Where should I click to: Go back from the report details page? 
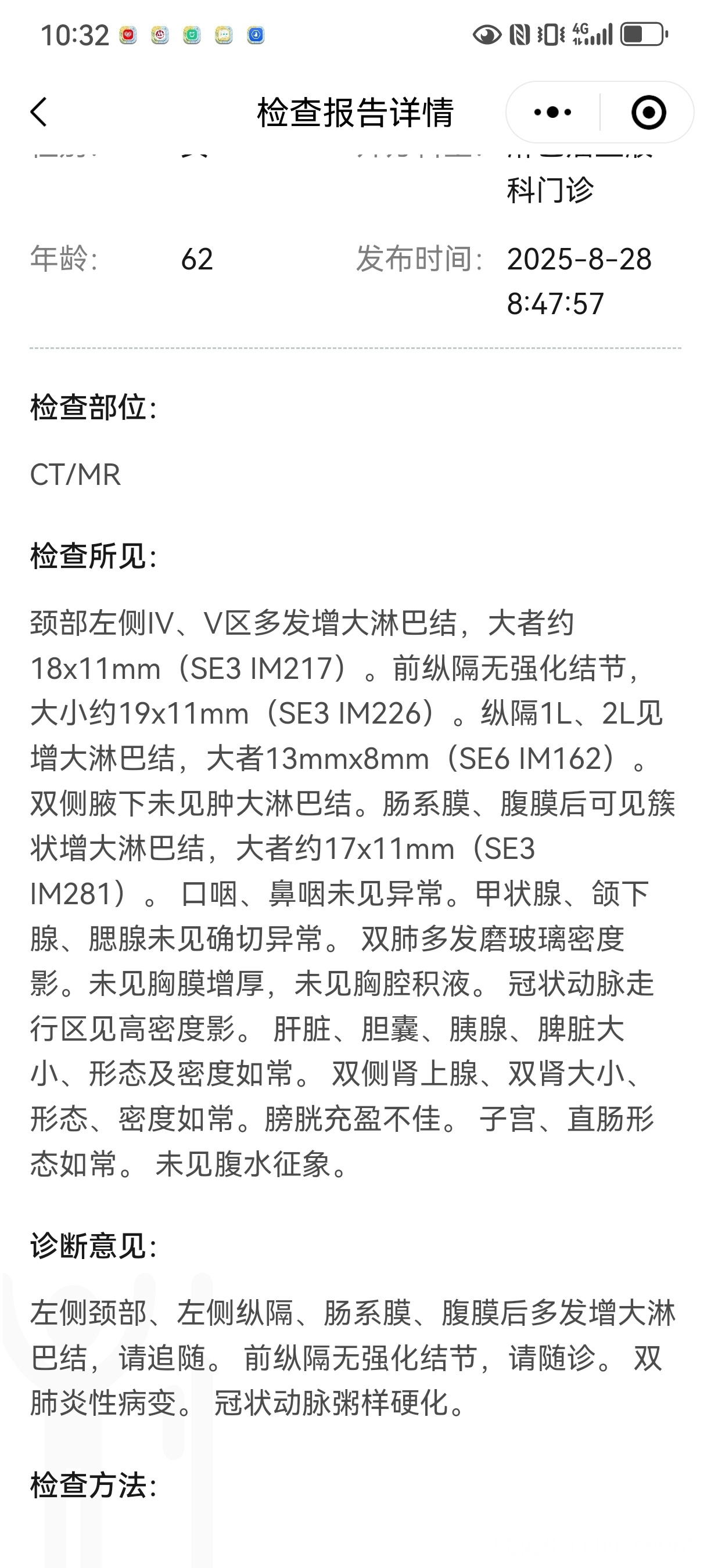pos(38,113)
